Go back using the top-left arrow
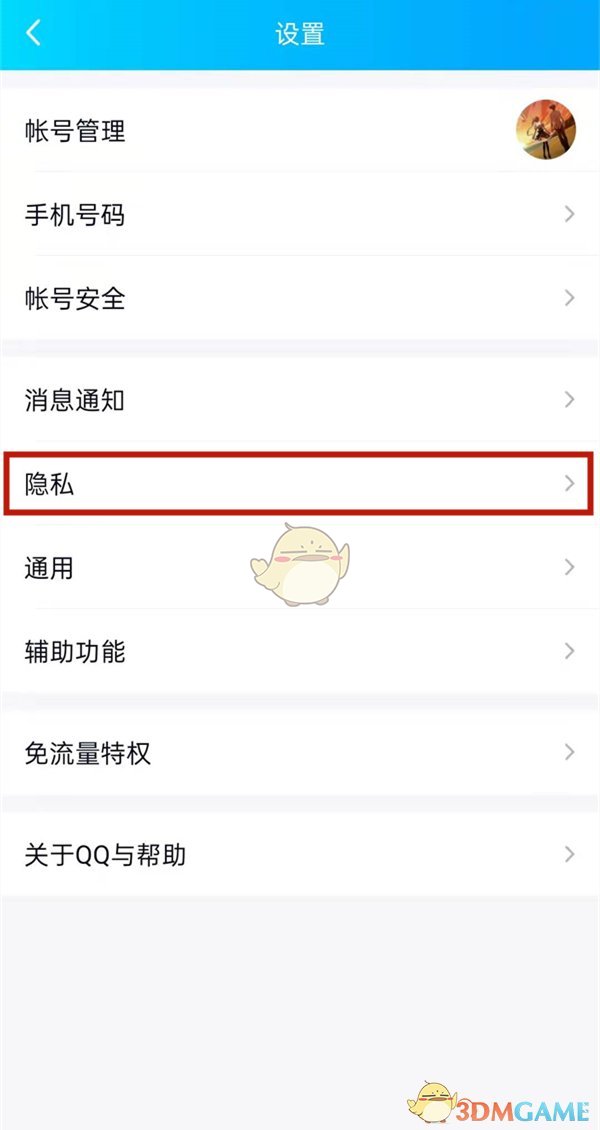Viewport: 600px width, 1130px height. click(34, 33)
